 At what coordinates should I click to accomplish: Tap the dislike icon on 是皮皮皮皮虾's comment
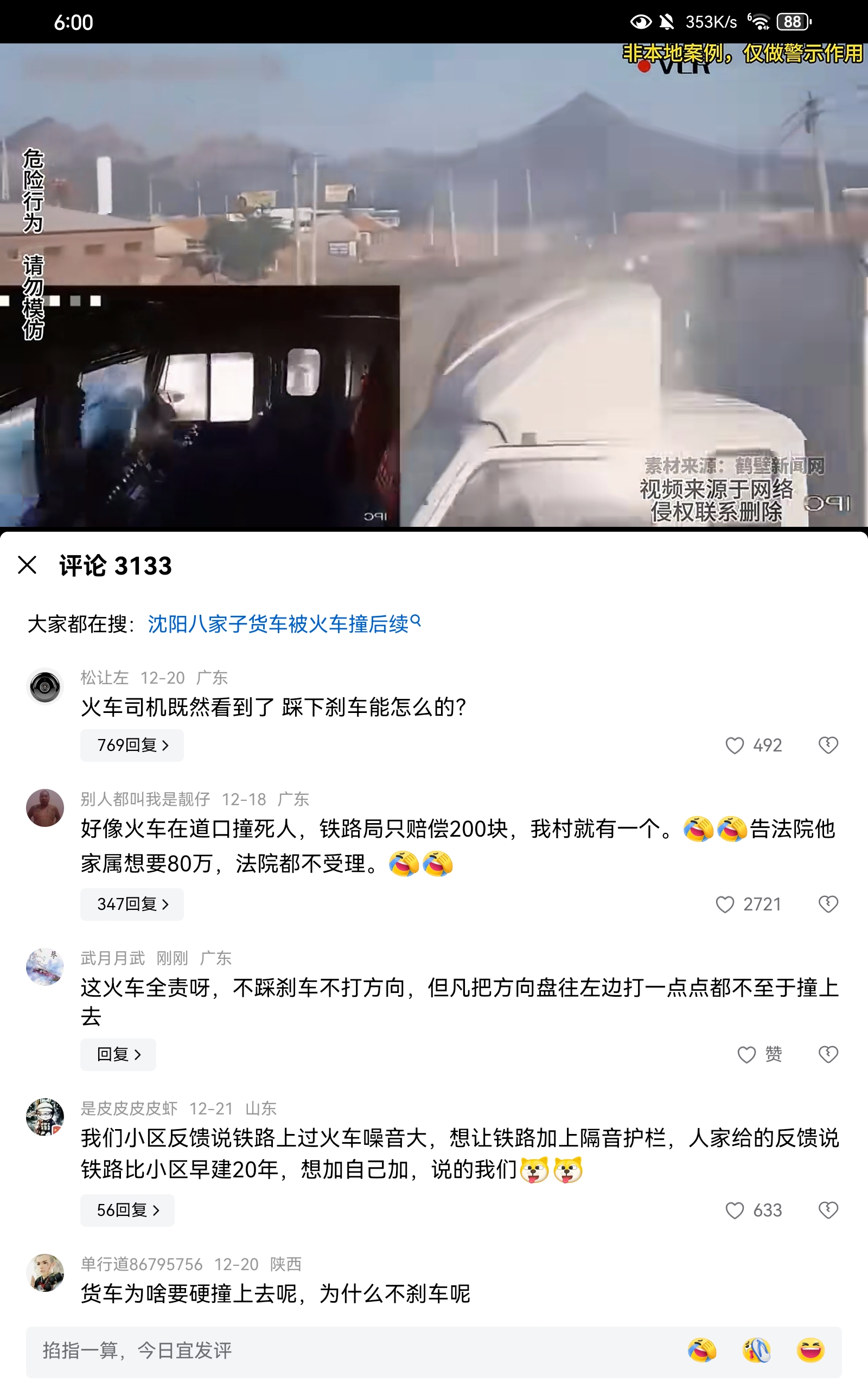point(828,1210)
